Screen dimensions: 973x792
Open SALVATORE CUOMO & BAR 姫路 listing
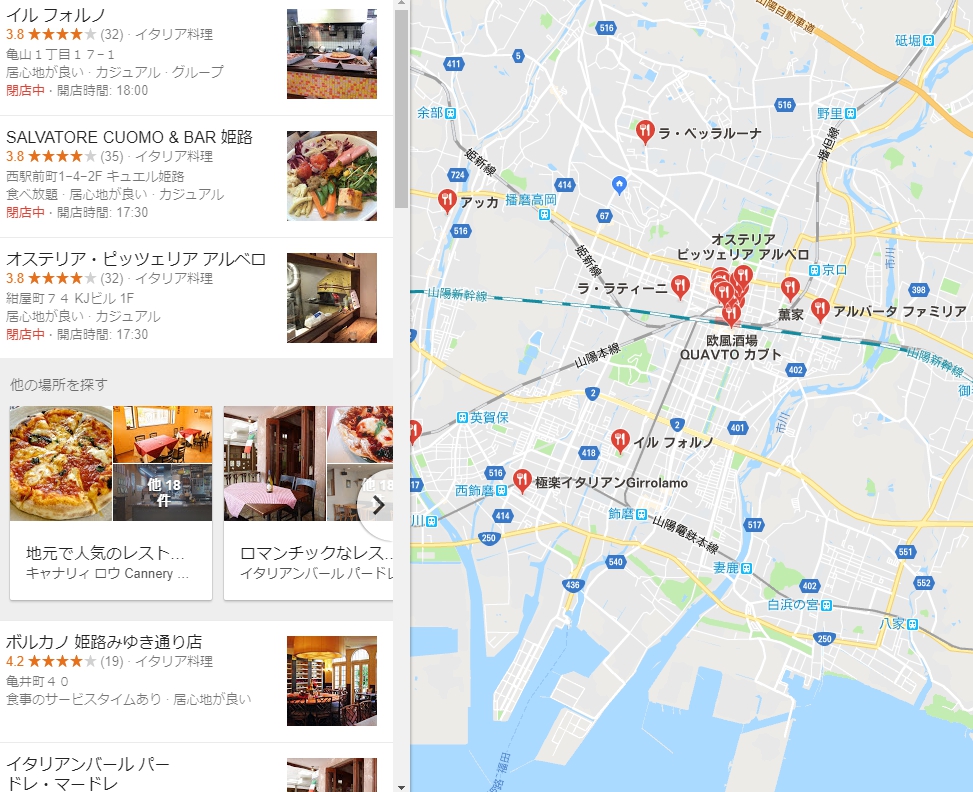coord(129,137)
